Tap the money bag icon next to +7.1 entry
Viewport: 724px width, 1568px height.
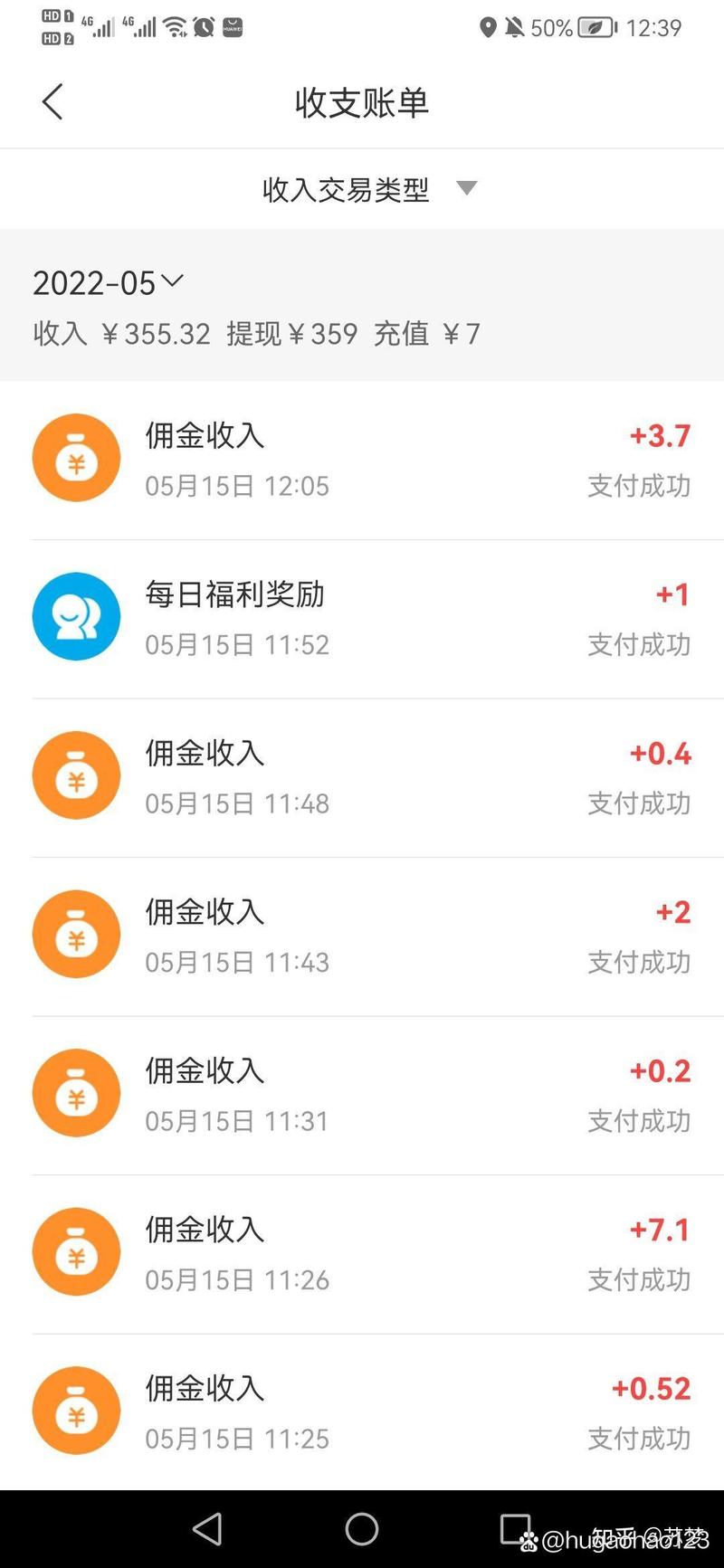point(76,1252)
